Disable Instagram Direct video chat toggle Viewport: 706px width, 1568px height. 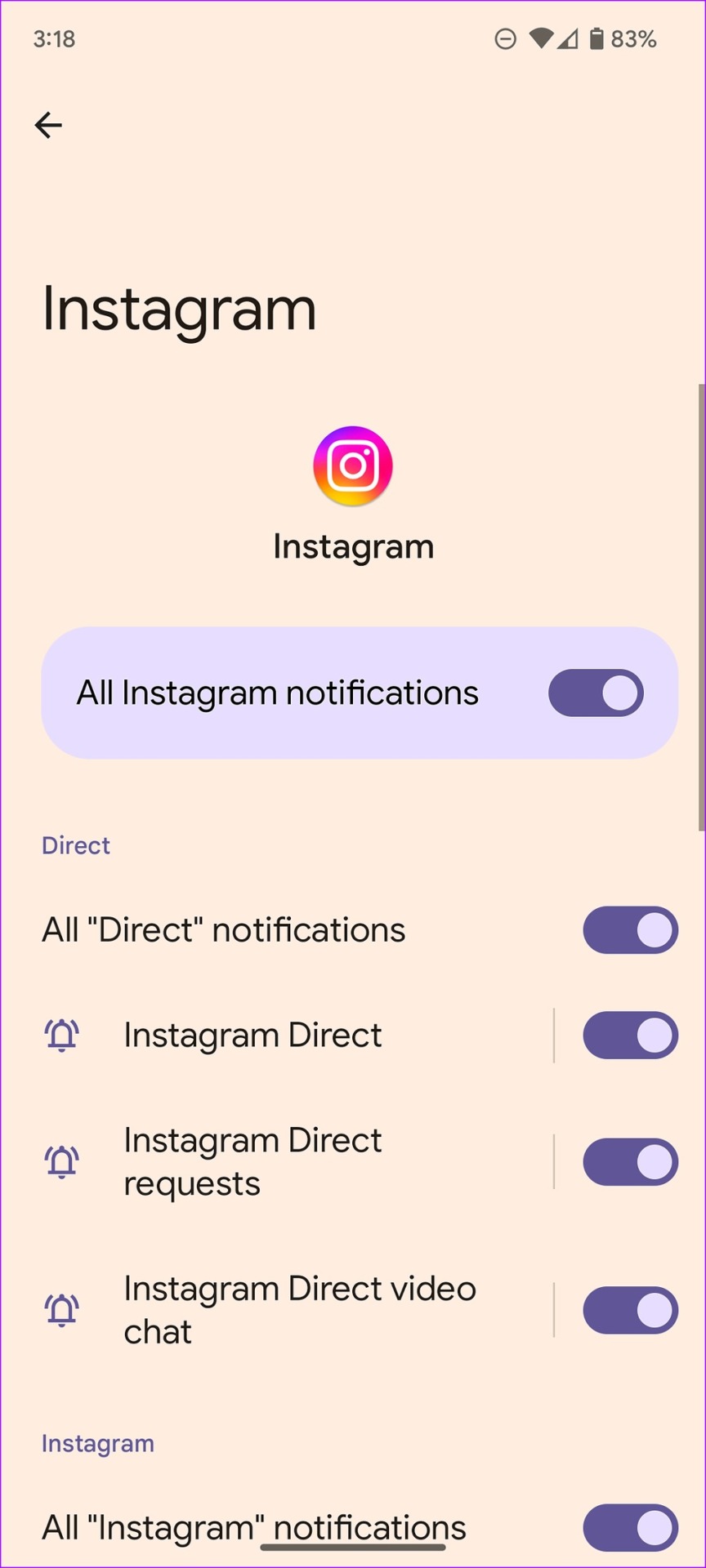point(630,1311)
